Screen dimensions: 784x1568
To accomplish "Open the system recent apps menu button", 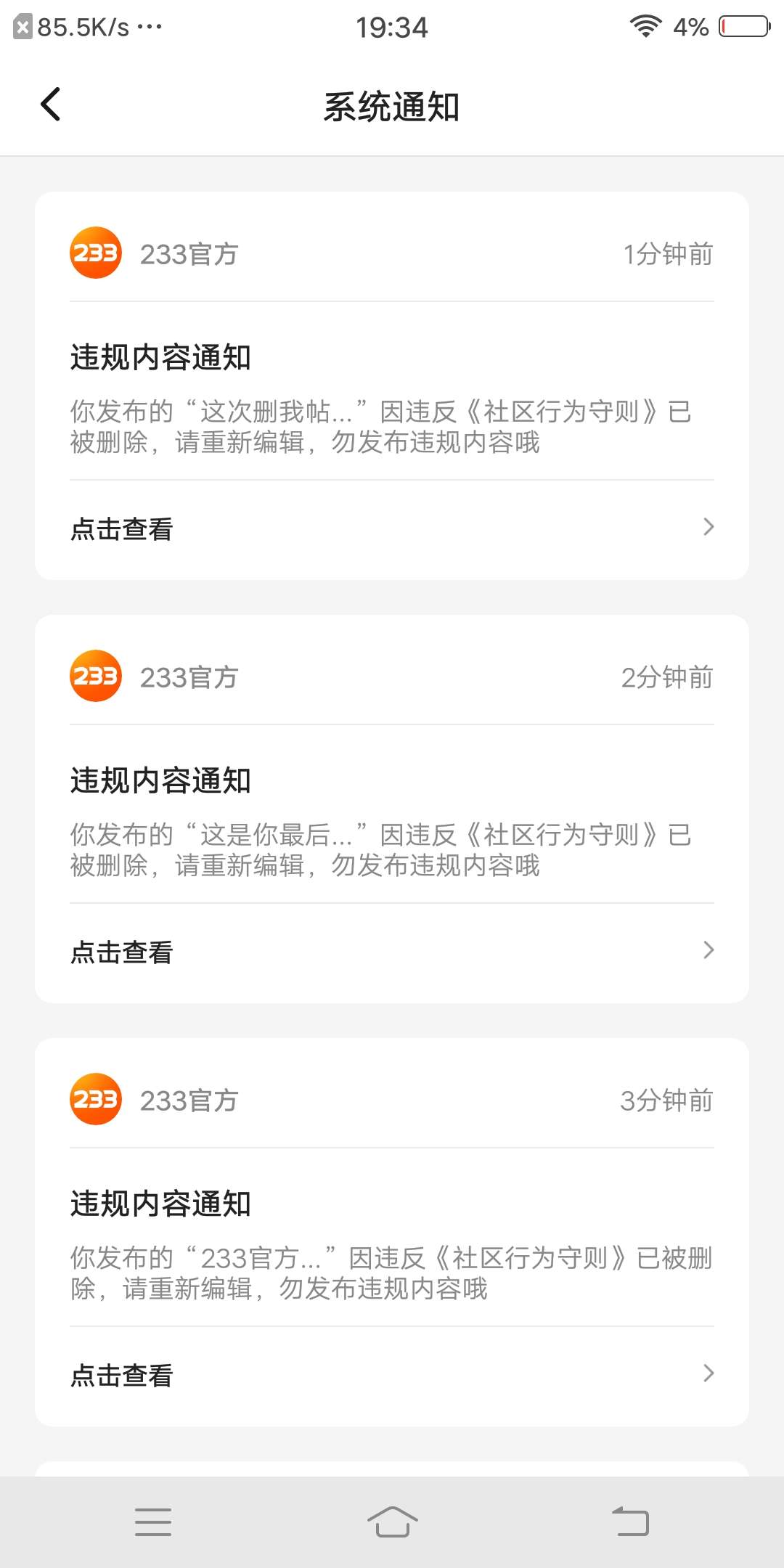I will pos(153,1522).
